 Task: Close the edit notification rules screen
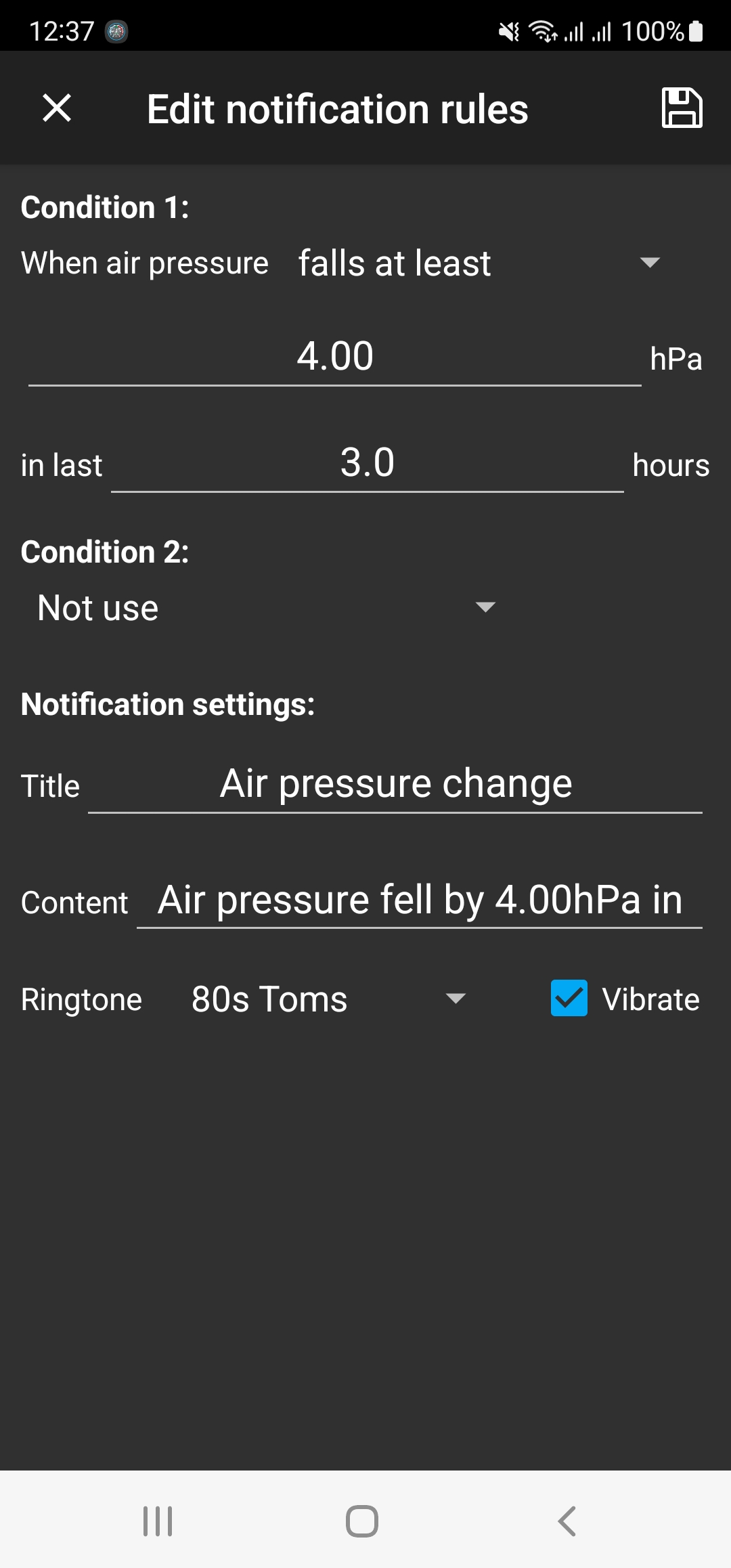(x=57, y=108)
